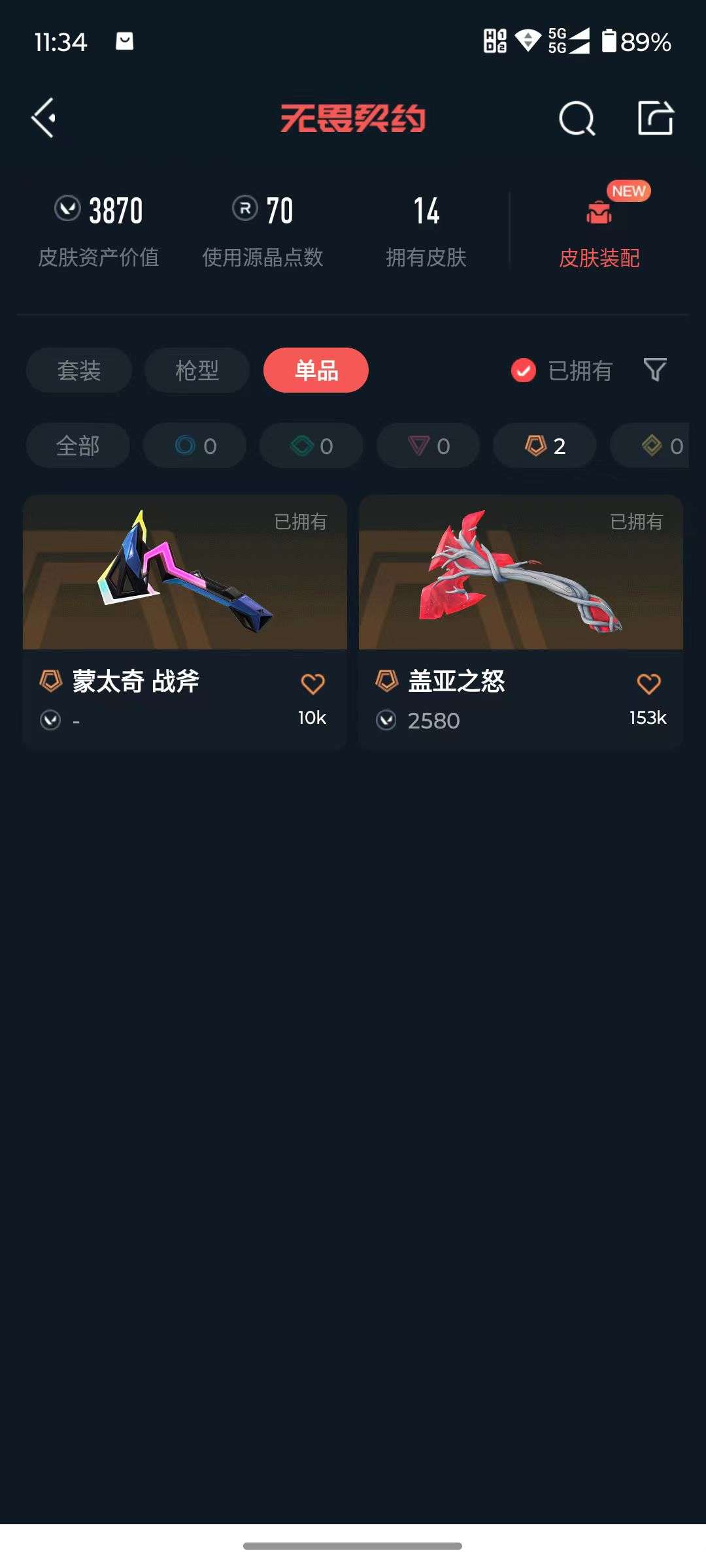706x1568 pixels.
Task: Favorite the 盖亚之怒 skin
Action: [x=647, y=683]
